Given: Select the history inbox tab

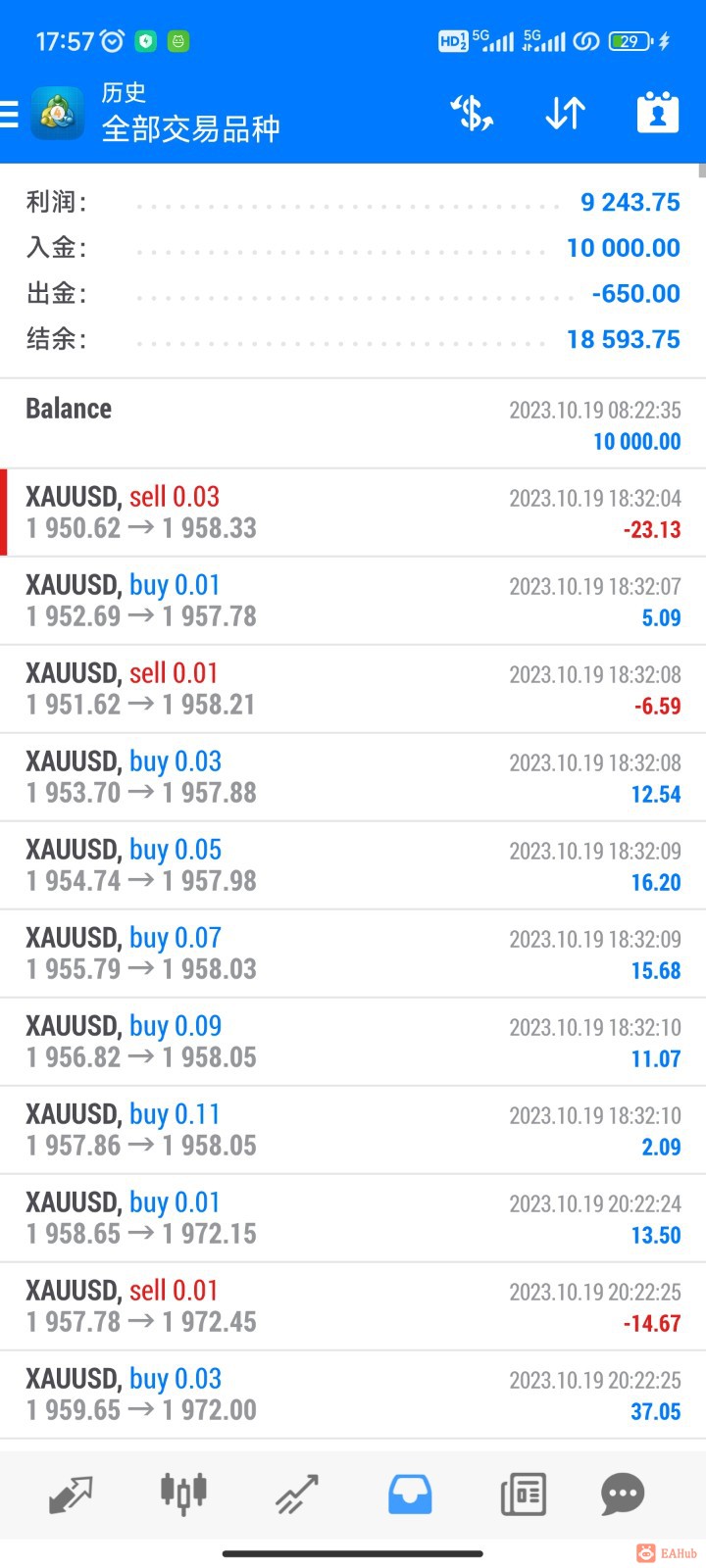Looking at the screenshot, I should coord(410,1494).
